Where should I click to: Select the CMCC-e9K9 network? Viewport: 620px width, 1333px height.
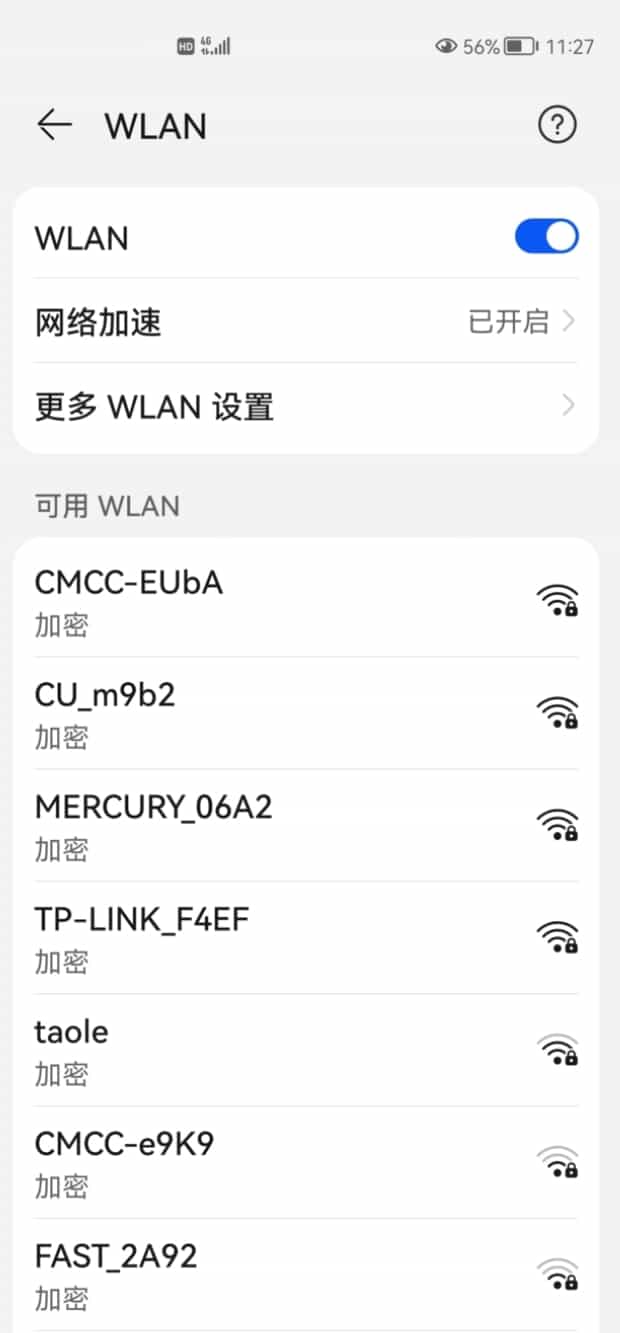305,1162
